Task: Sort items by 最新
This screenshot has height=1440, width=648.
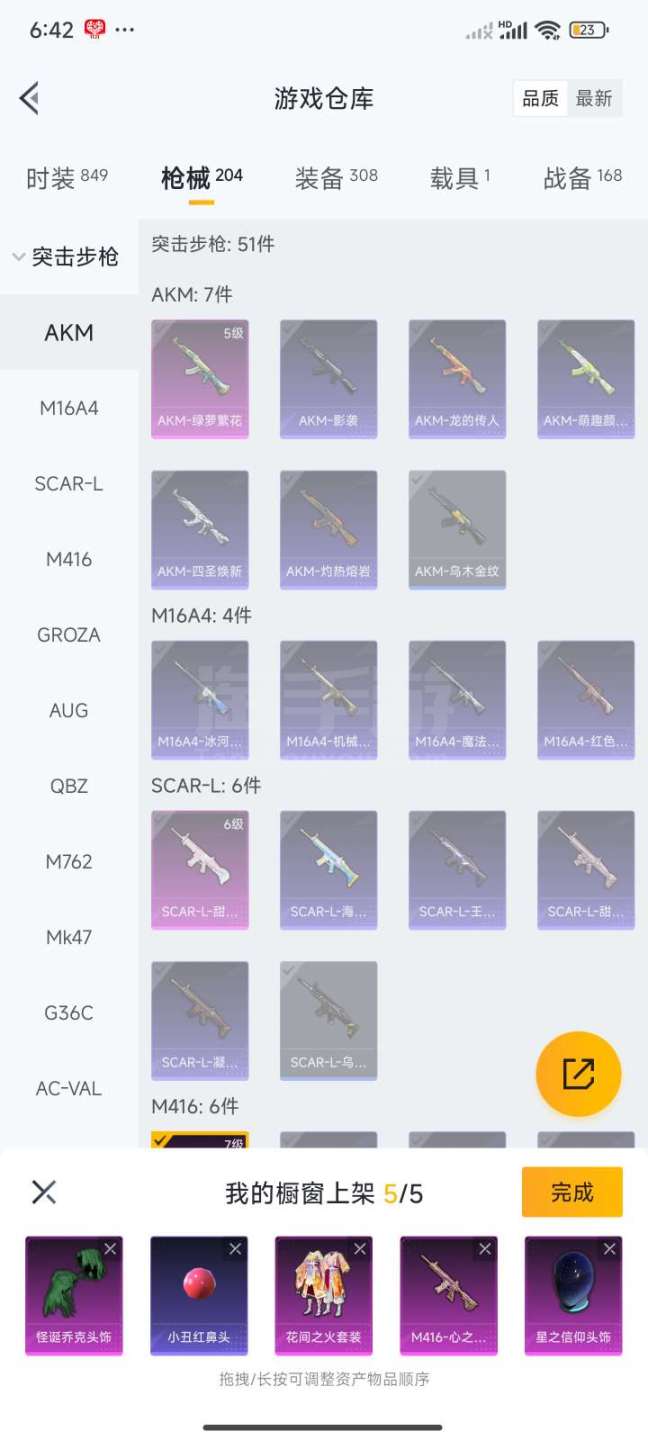Action: (x=594, y=98)
